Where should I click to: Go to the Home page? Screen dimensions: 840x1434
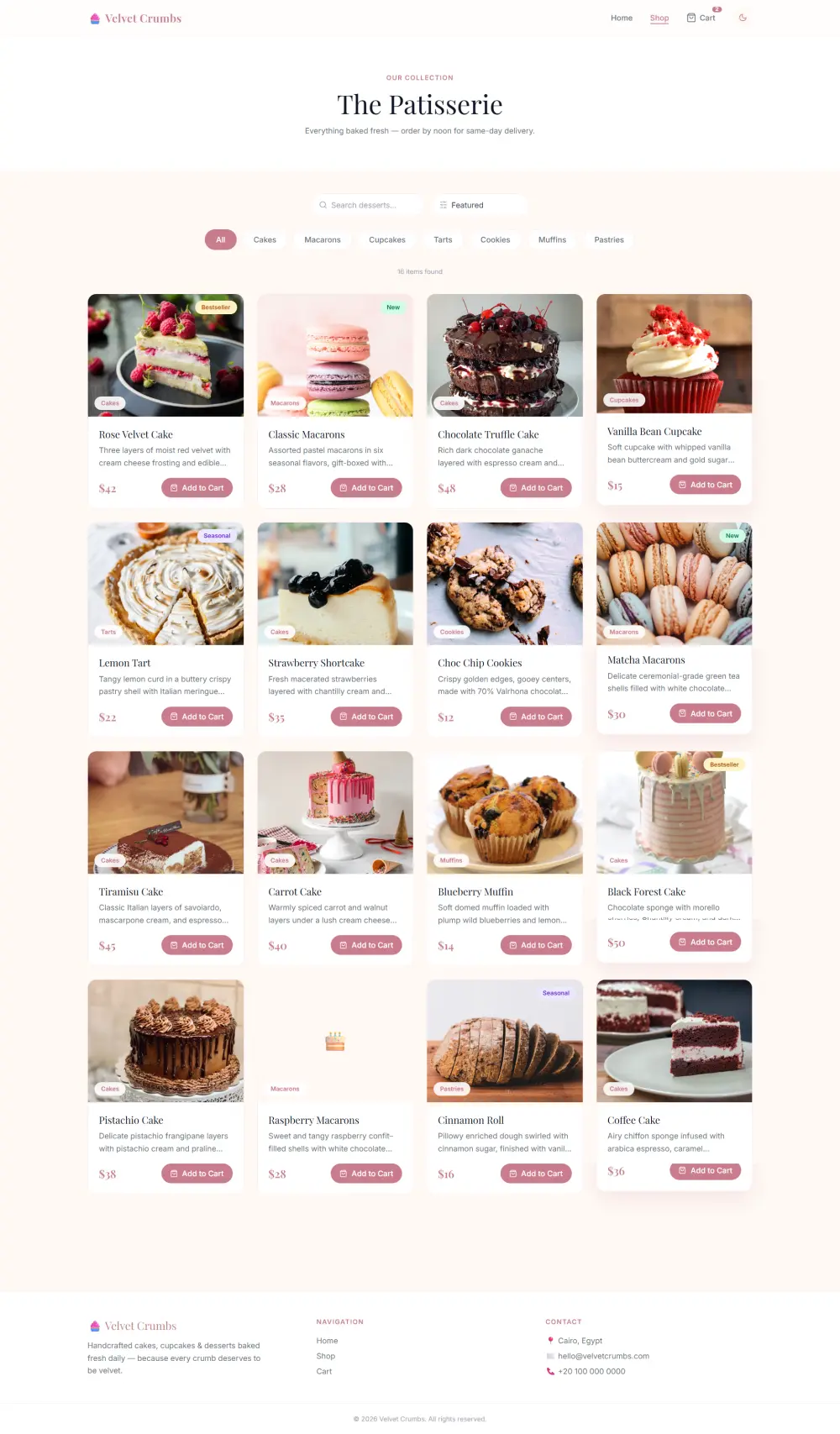(x=621, y=18)
